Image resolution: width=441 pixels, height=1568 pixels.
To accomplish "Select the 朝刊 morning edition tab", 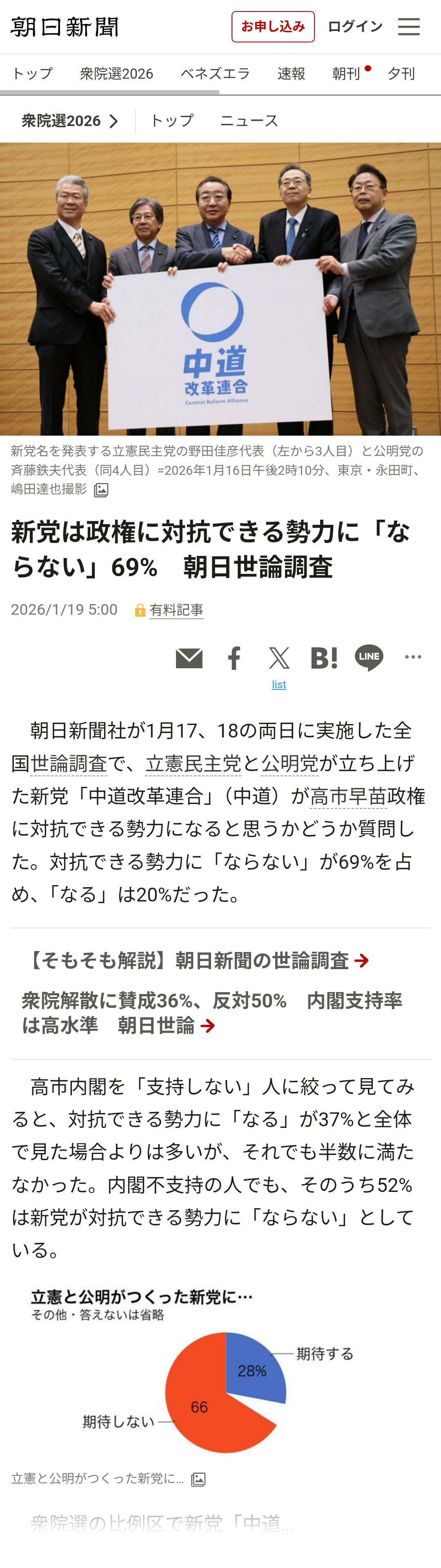I will (x=346, y=74).
